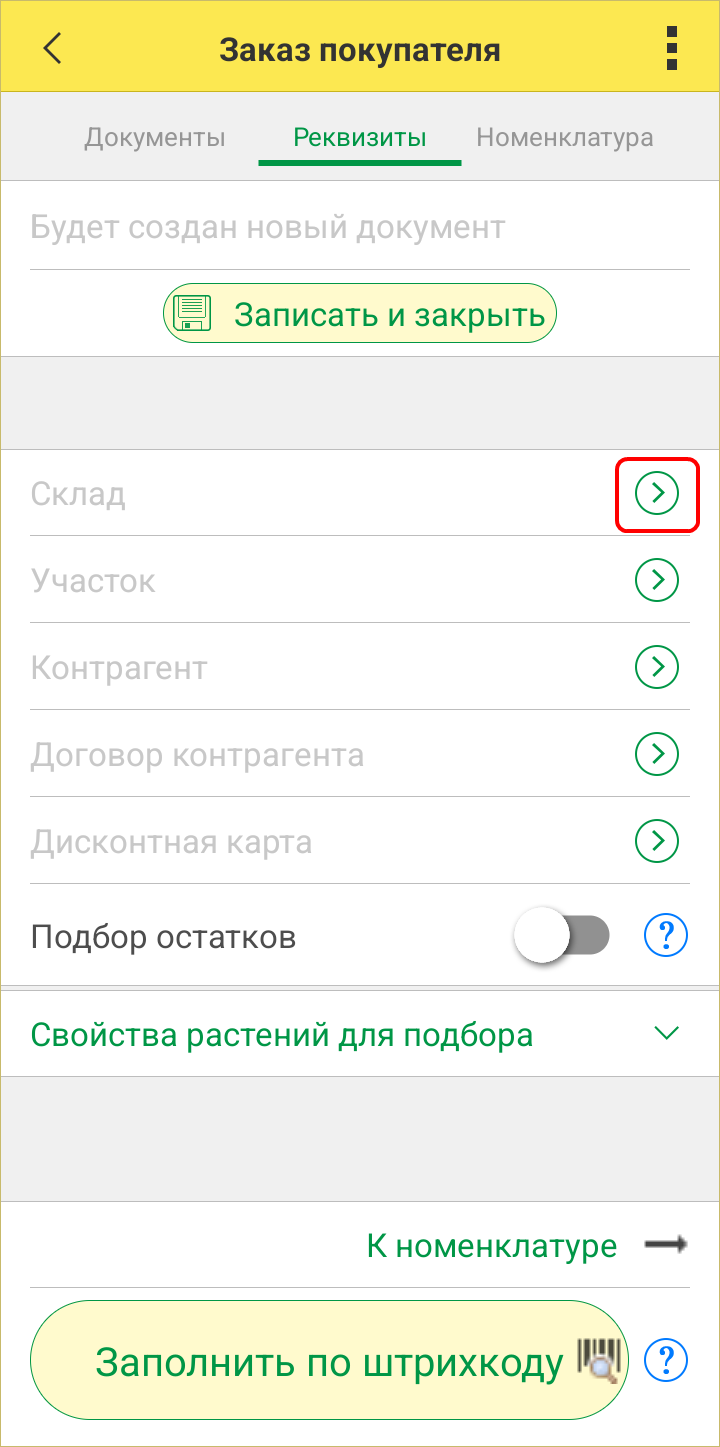Tap Заполнить по штрихкоду button
Viewport: 720px width, 1447px height.
click(330, 1360)
